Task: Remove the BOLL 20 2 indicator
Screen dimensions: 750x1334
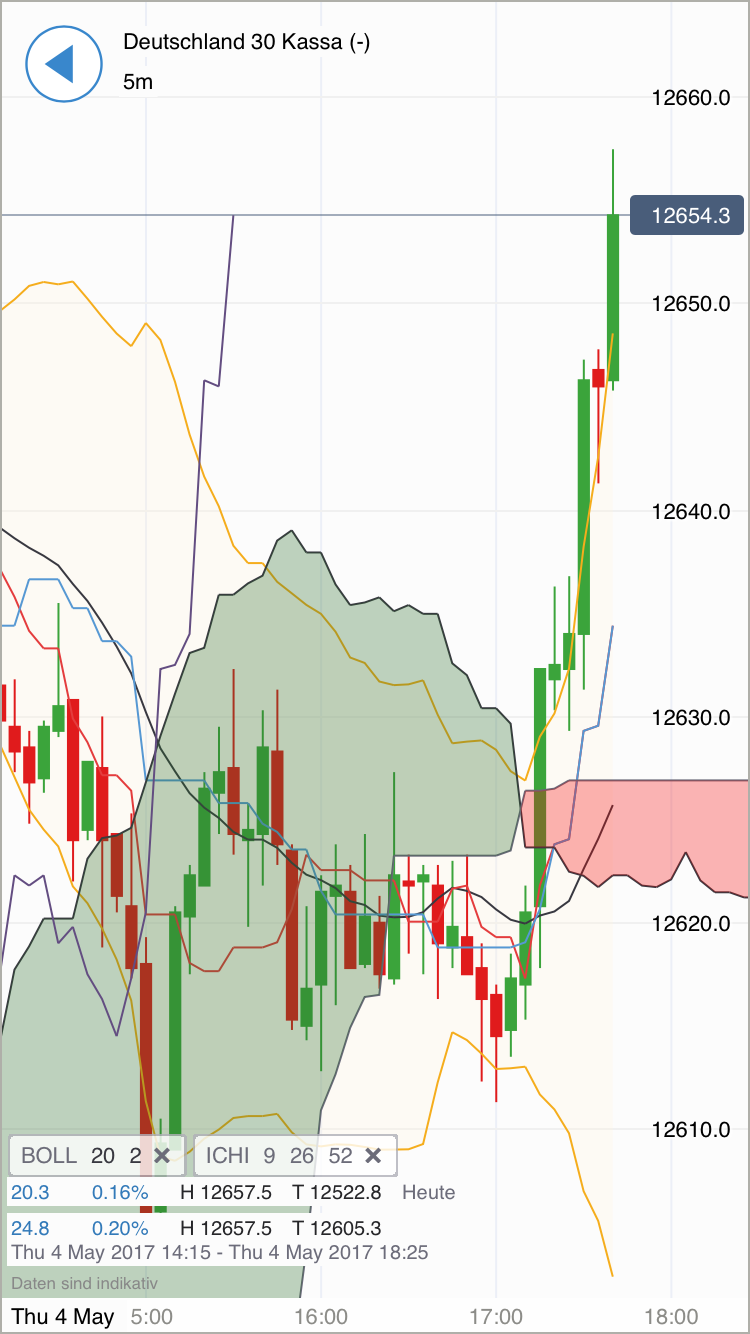Action: pos(161,1156)
